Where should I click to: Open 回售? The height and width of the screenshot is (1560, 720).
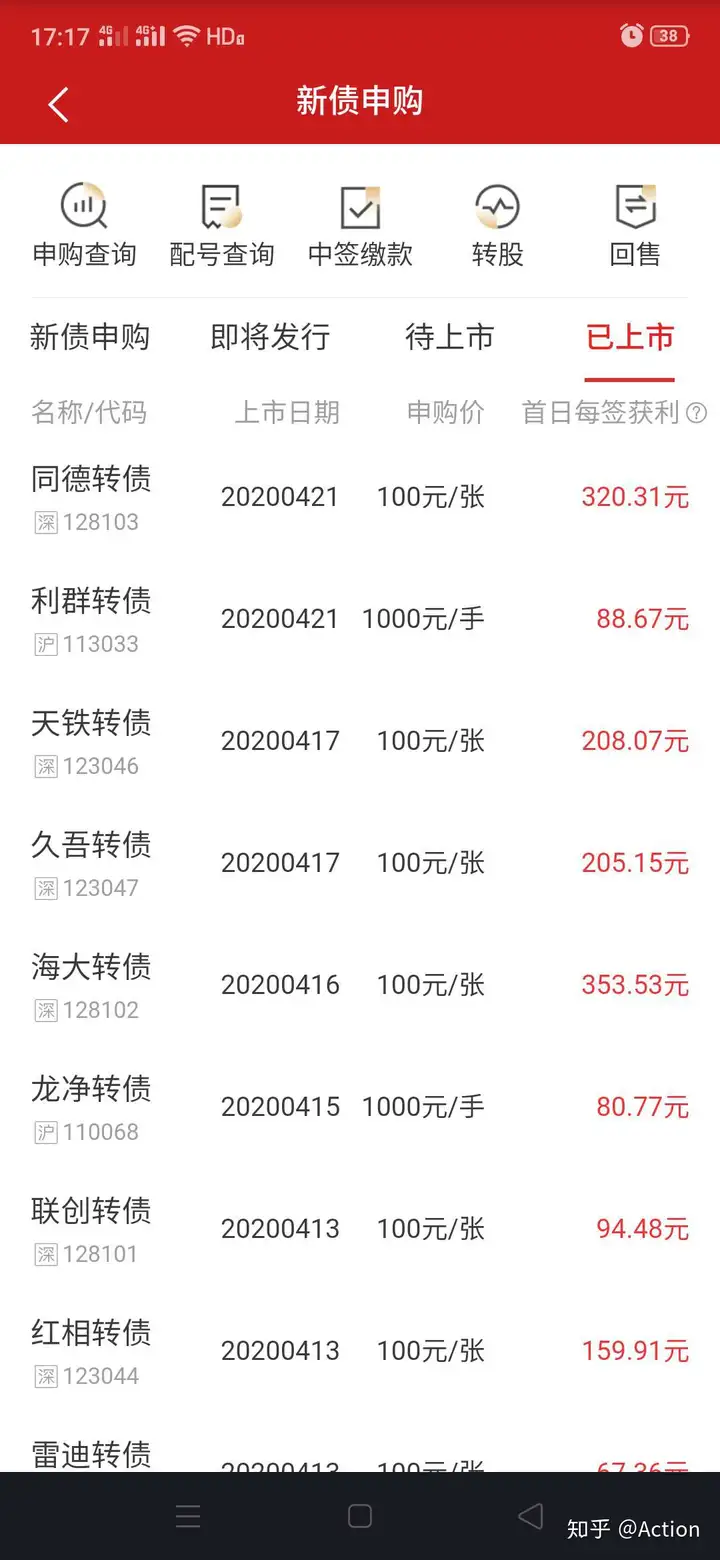[x=635, y=226]
